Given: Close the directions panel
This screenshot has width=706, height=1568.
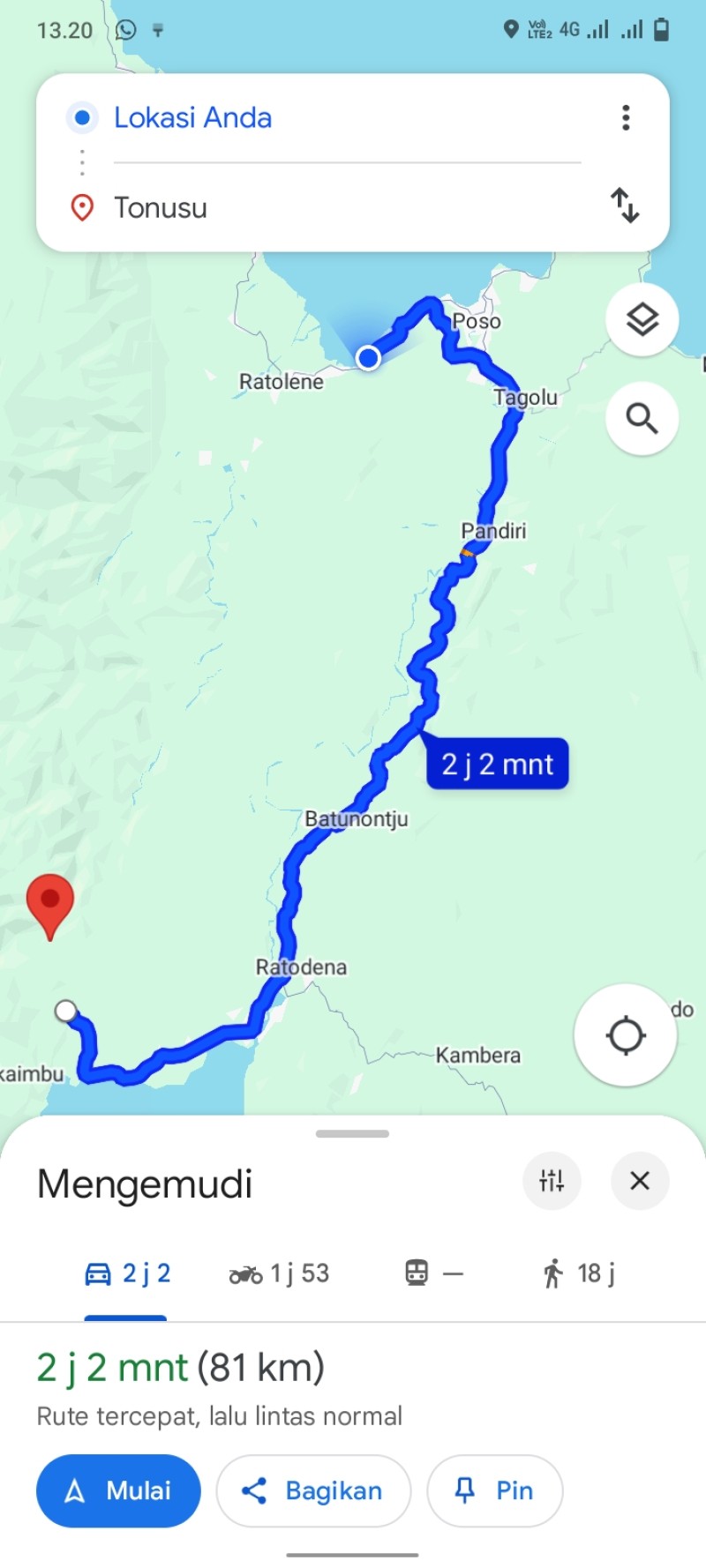Looking at the screenshot, I should coord(640,1180).
